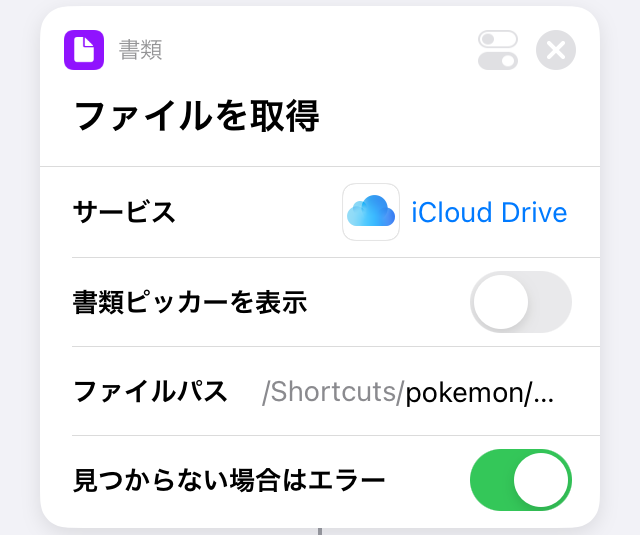Enable 書類ピッカーを表示 switch
Viewport: 640px width, 535px height.
coord(520,301)
